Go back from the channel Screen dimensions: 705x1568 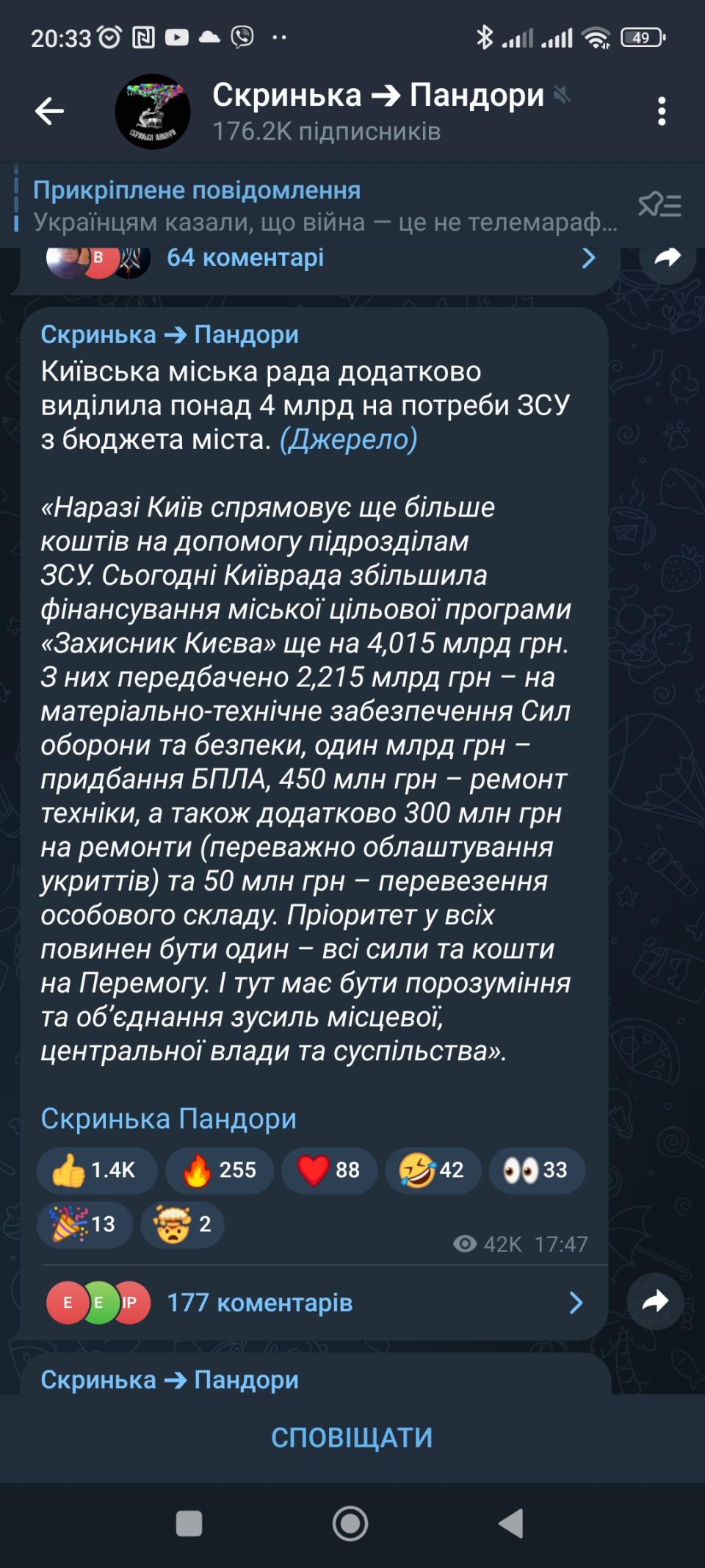click(x=50, y=112)
